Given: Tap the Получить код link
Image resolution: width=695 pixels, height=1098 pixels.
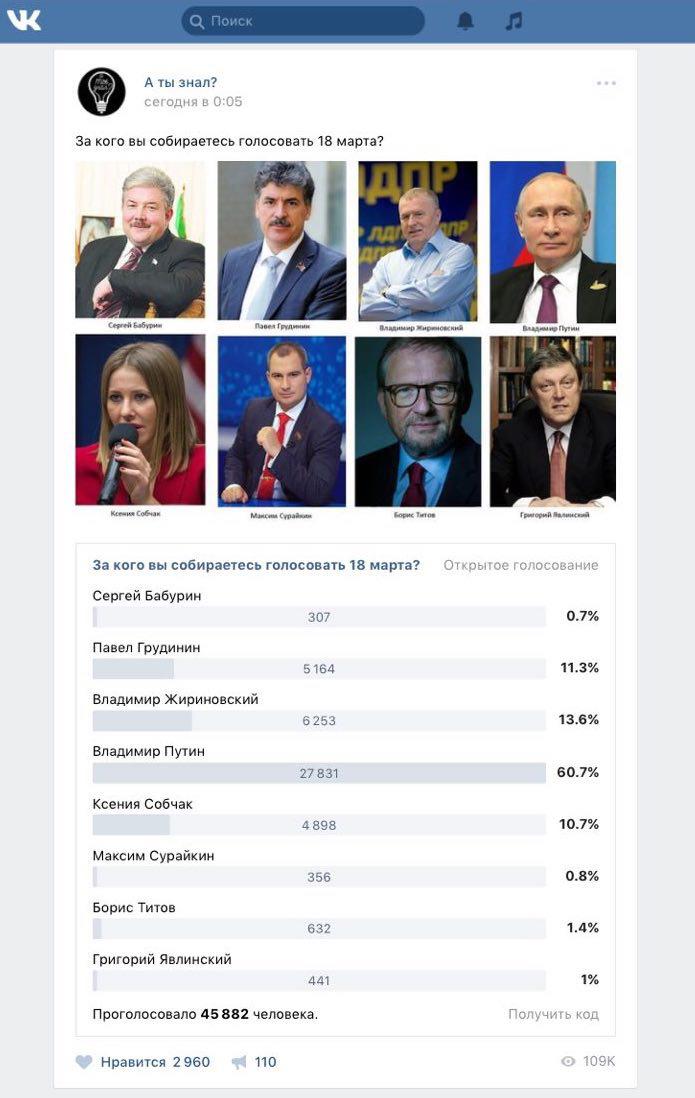Looking at the screenshot, I should click(553, 1014).
